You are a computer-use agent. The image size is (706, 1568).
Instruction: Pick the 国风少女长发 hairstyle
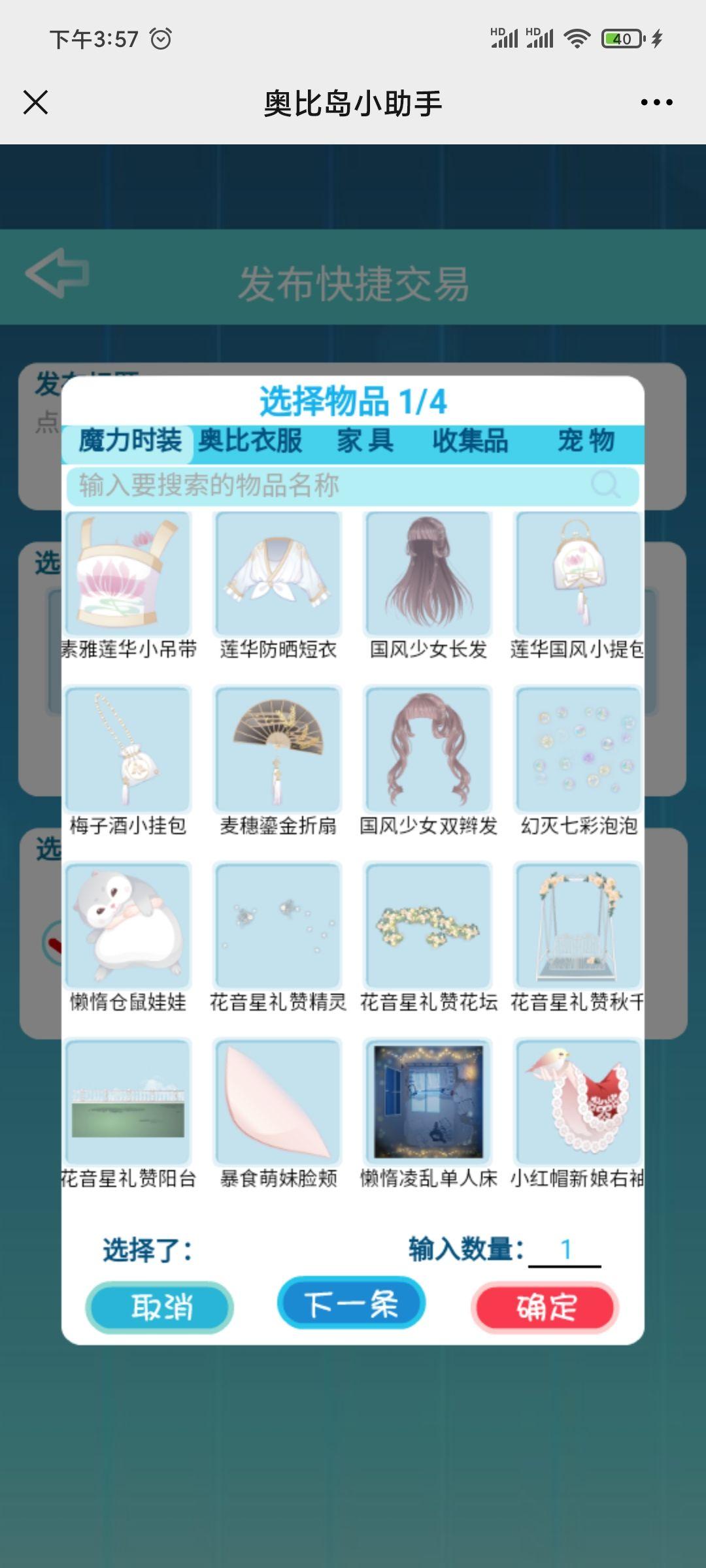click(429, 574)
